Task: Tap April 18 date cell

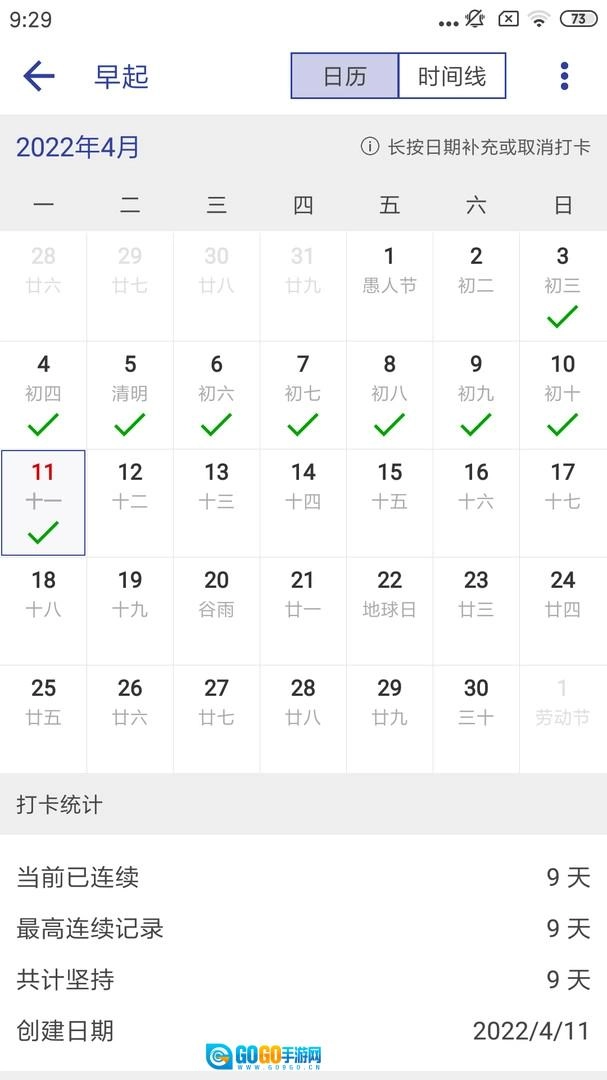Action: 43,610
